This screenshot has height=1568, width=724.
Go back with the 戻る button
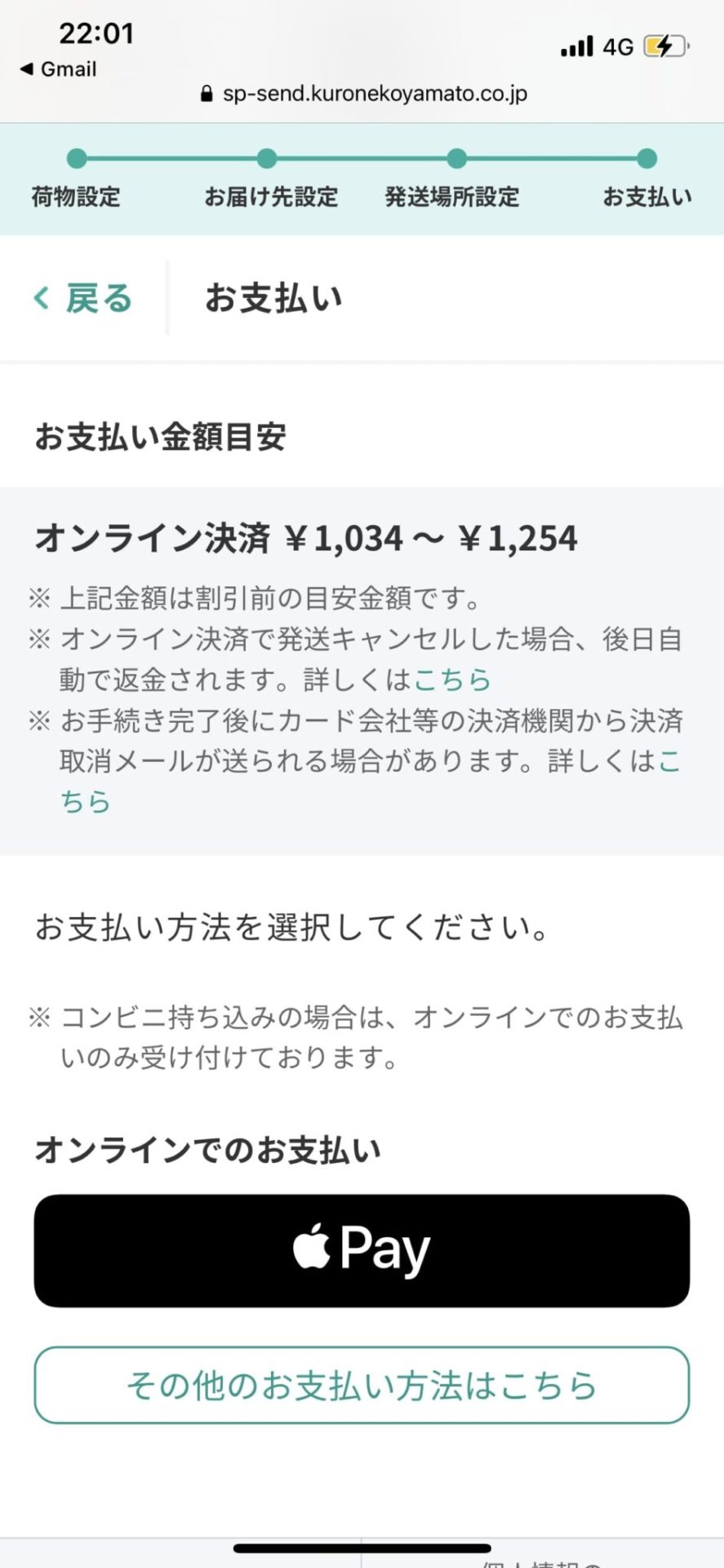point(83,299)
